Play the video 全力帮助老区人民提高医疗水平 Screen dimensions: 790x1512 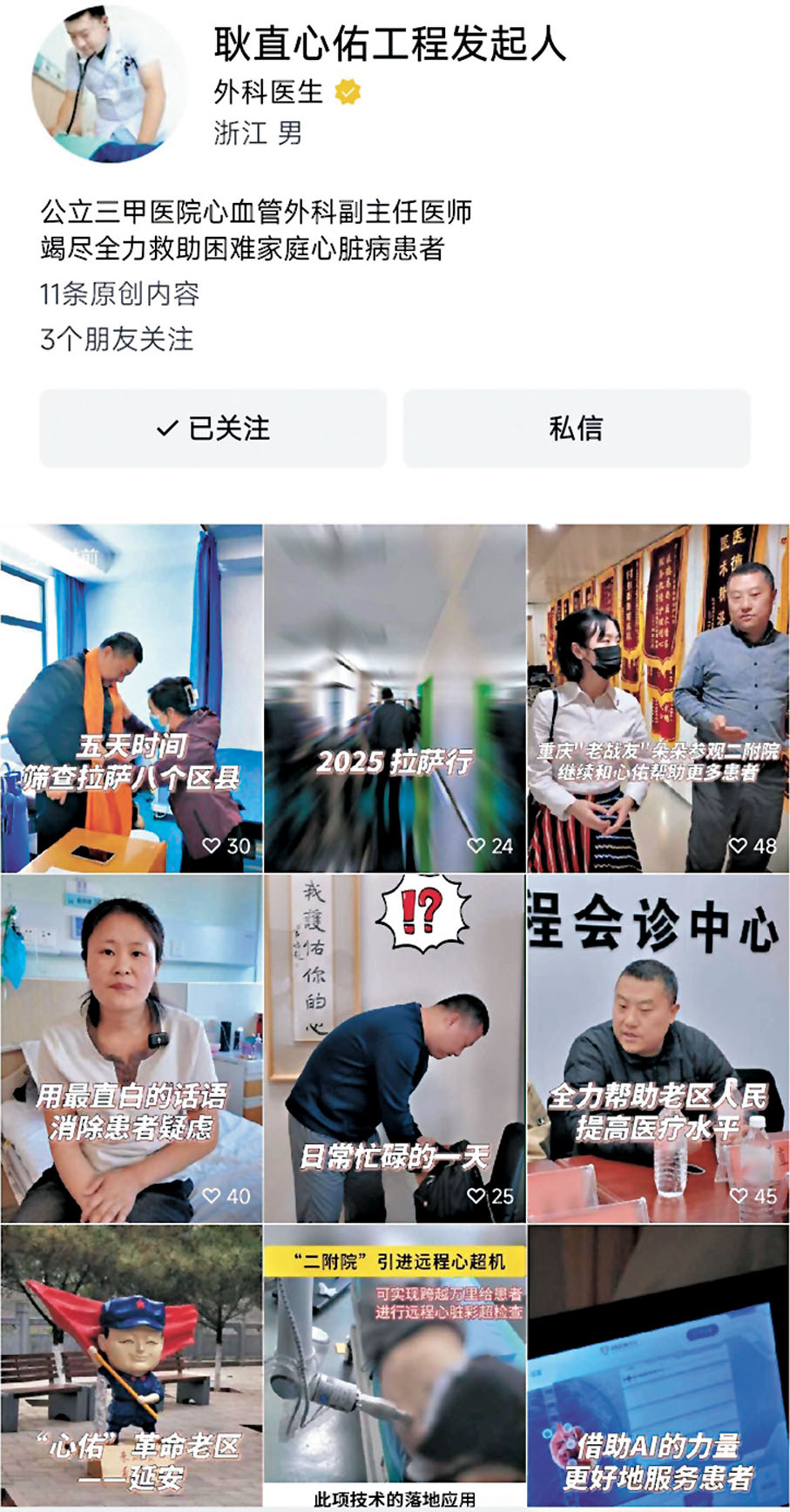658,1048
